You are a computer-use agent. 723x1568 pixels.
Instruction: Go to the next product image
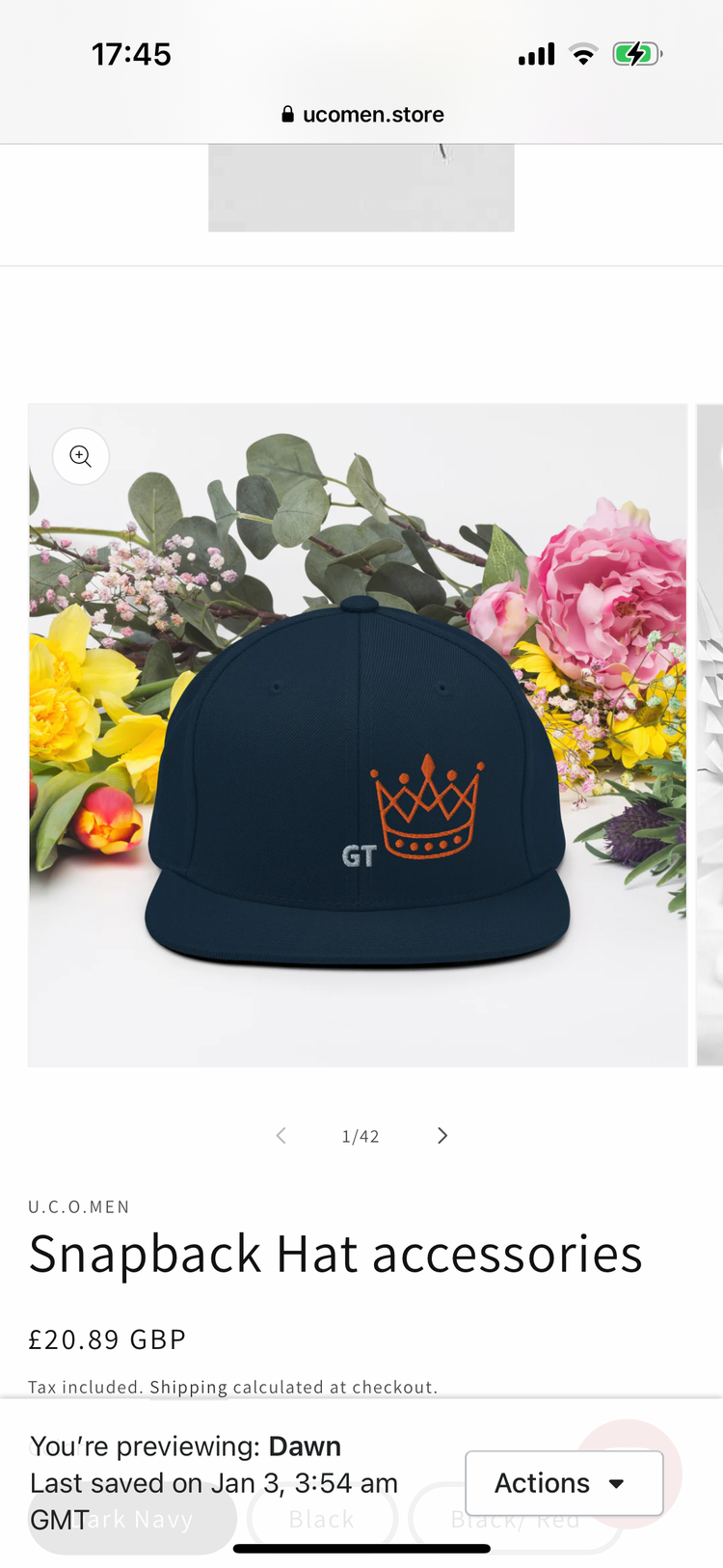(442, 1136)
